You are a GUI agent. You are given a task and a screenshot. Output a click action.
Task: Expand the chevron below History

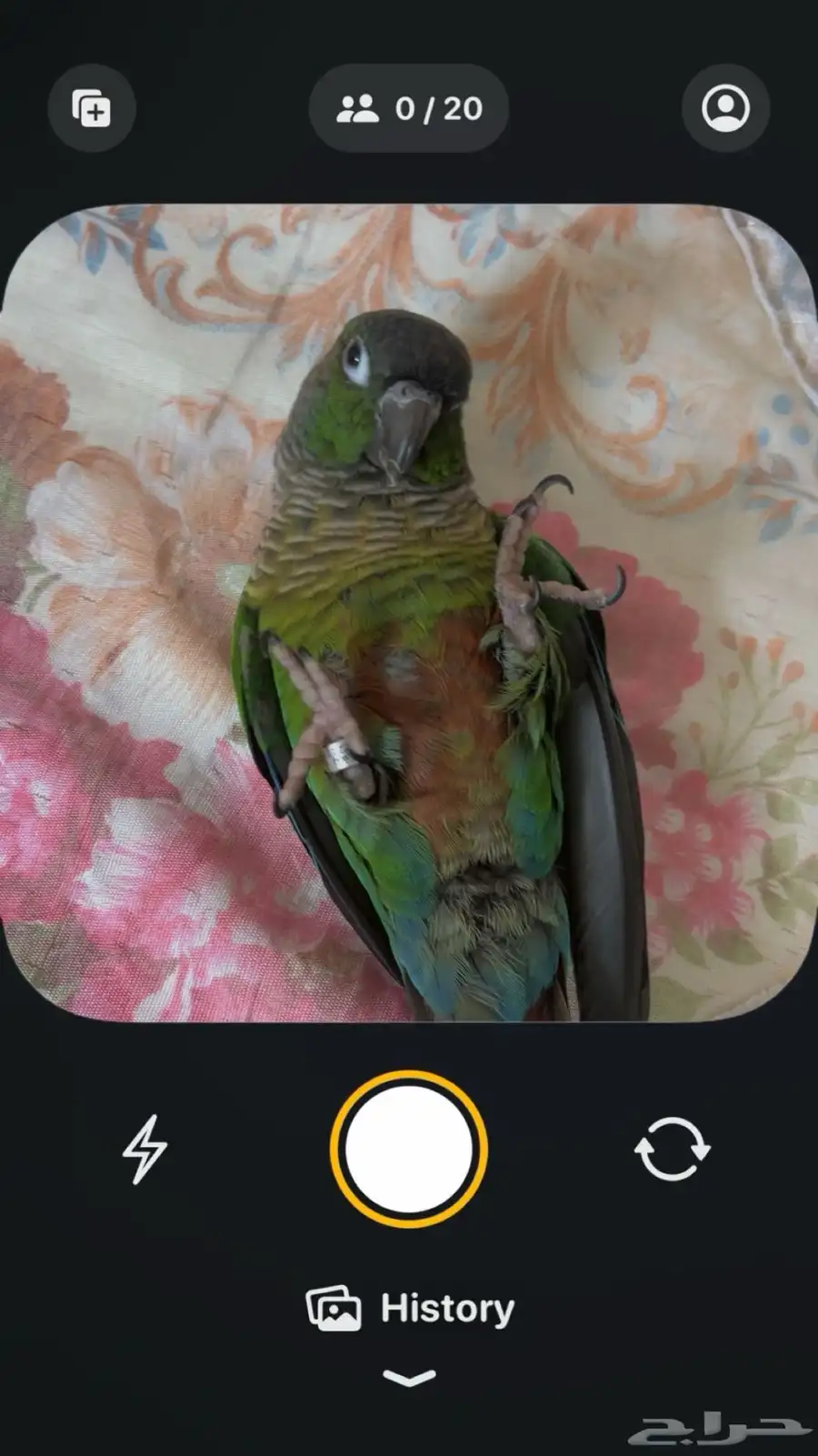pos(409,1378)
